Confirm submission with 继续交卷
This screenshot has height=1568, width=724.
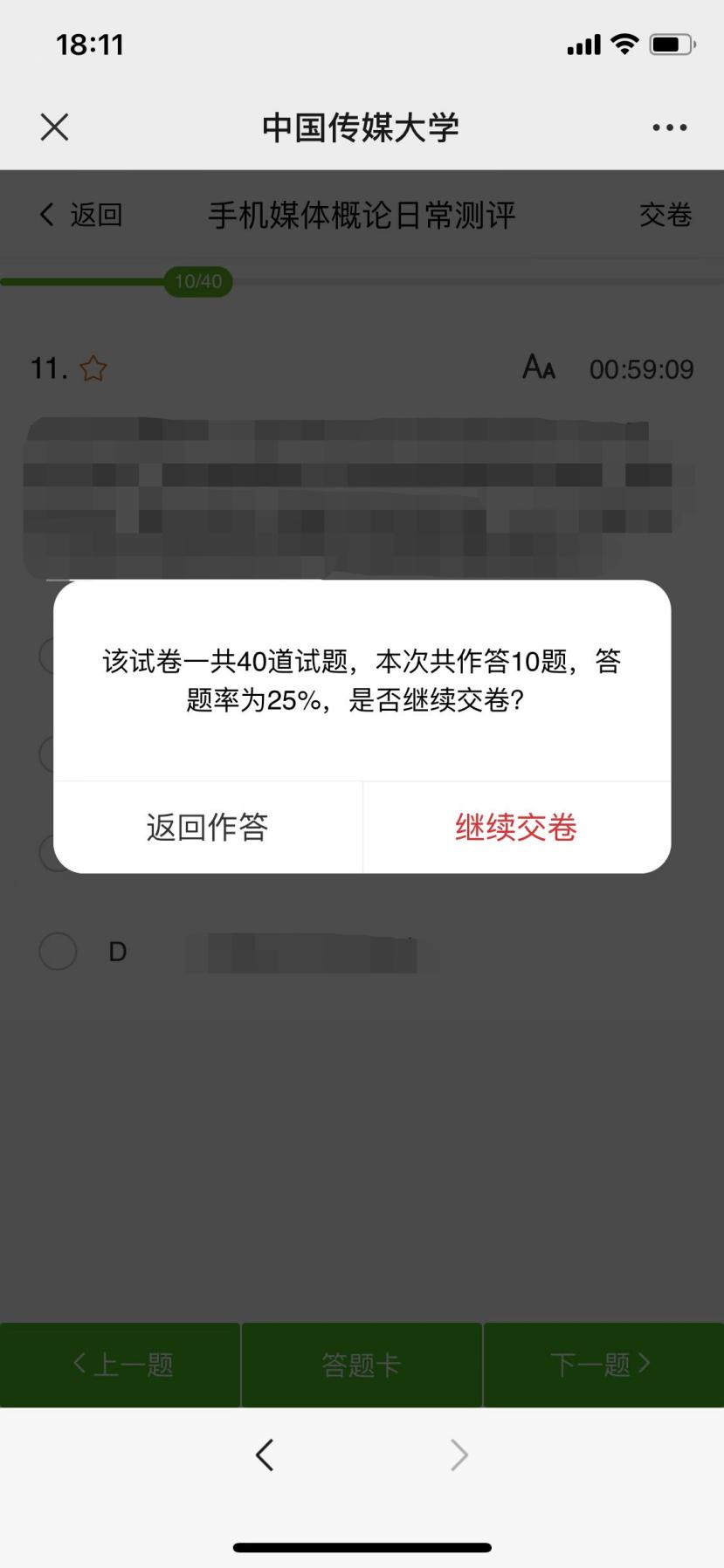[516, 827]
